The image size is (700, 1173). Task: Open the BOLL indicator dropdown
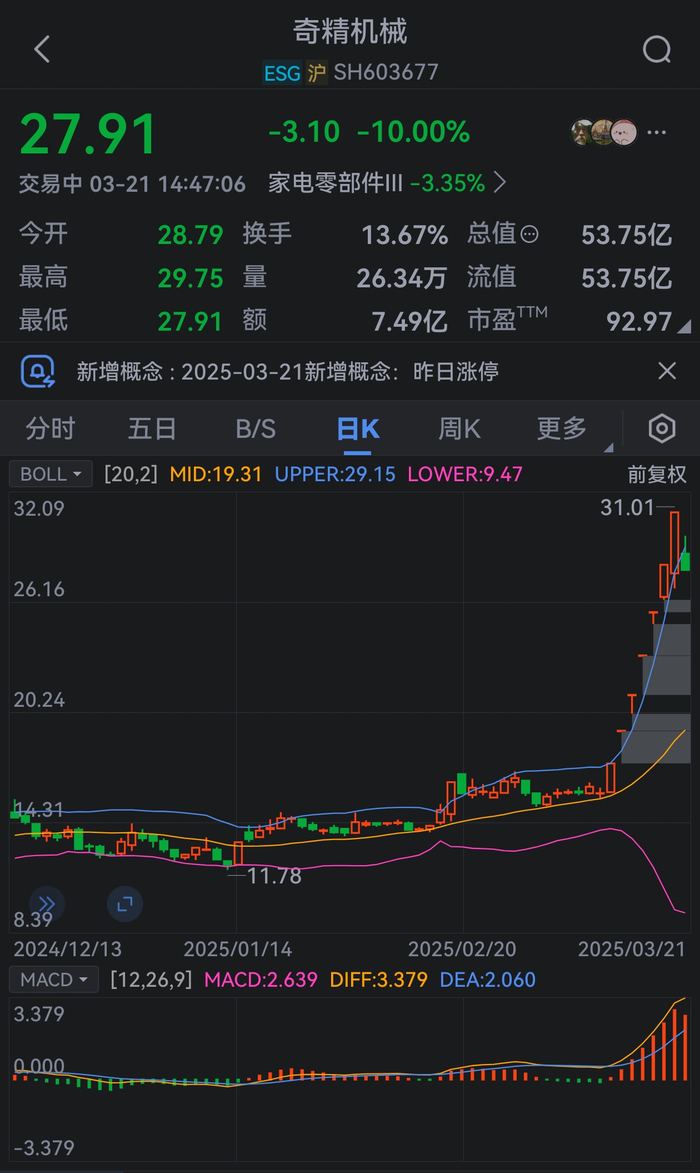pos(51,474)
